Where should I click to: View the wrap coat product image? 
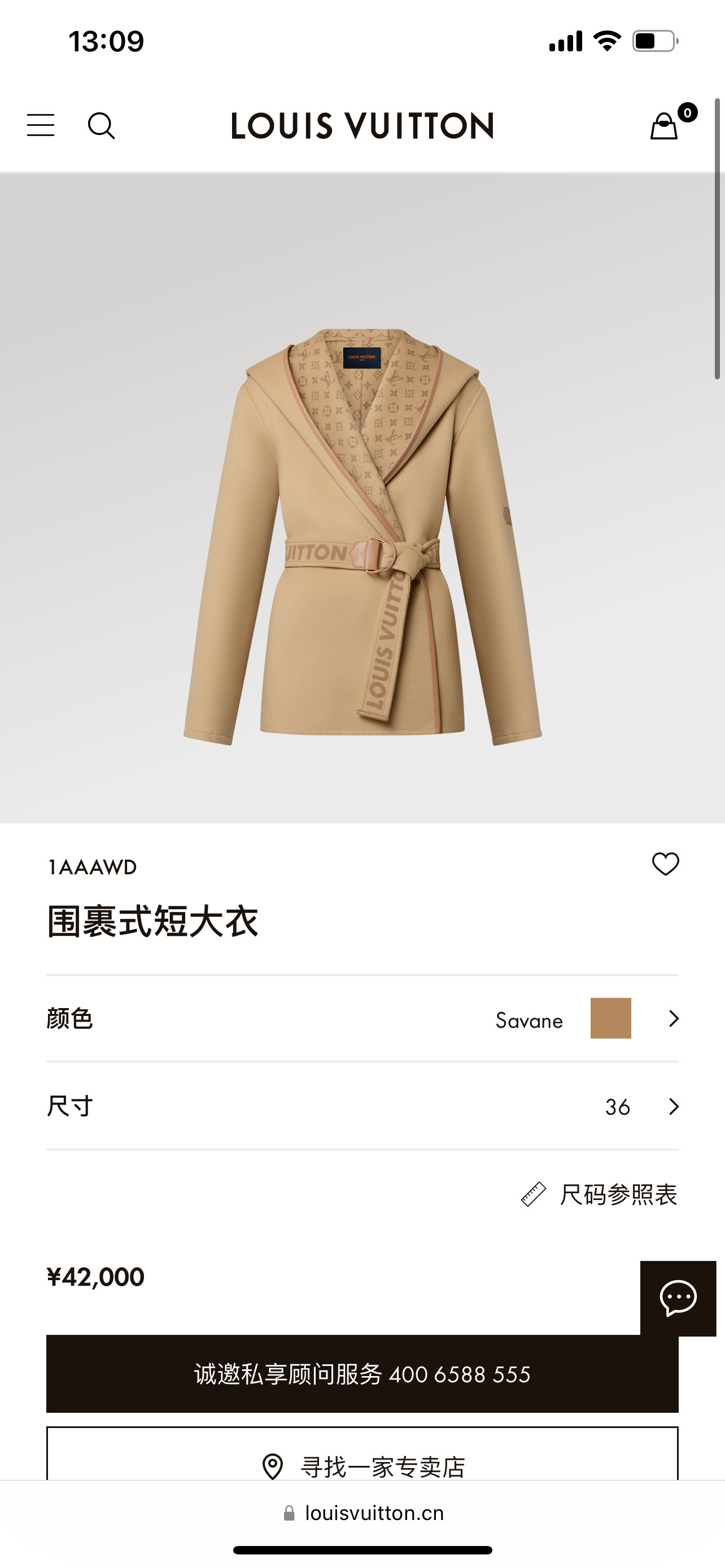click(x=362, y=536)
